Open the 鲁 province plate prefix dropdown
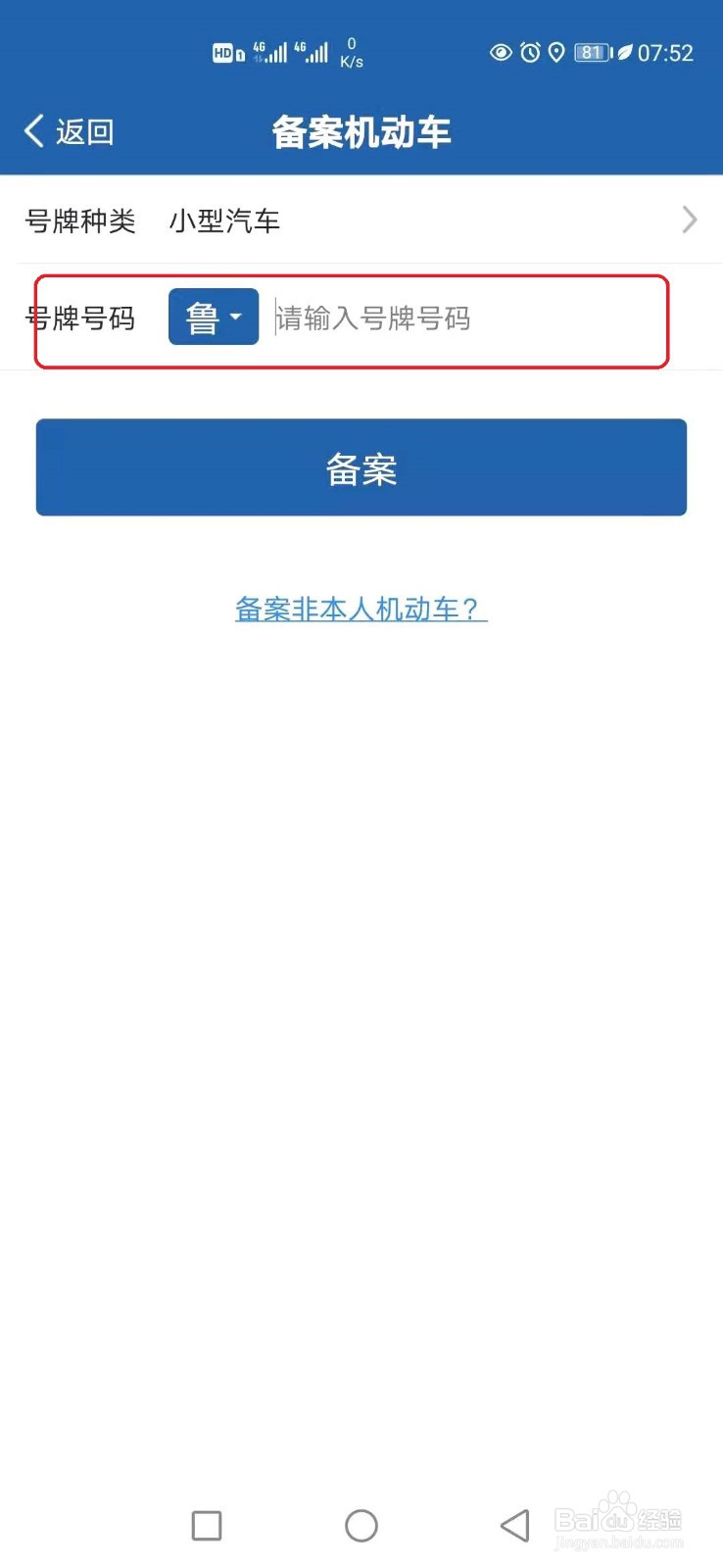 (x=213, y=317)
